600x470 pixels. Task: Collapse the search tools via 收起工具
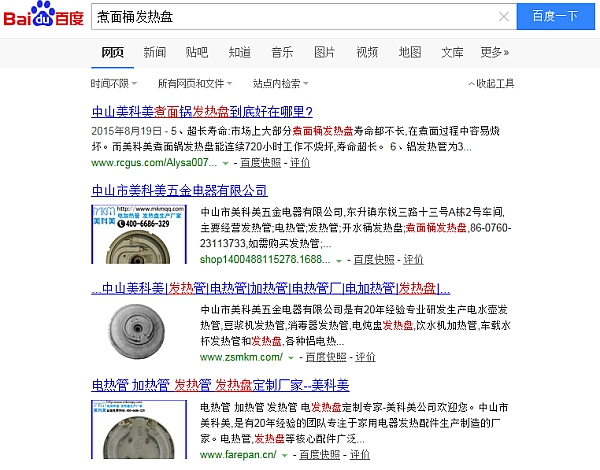(x=491, y=84)
